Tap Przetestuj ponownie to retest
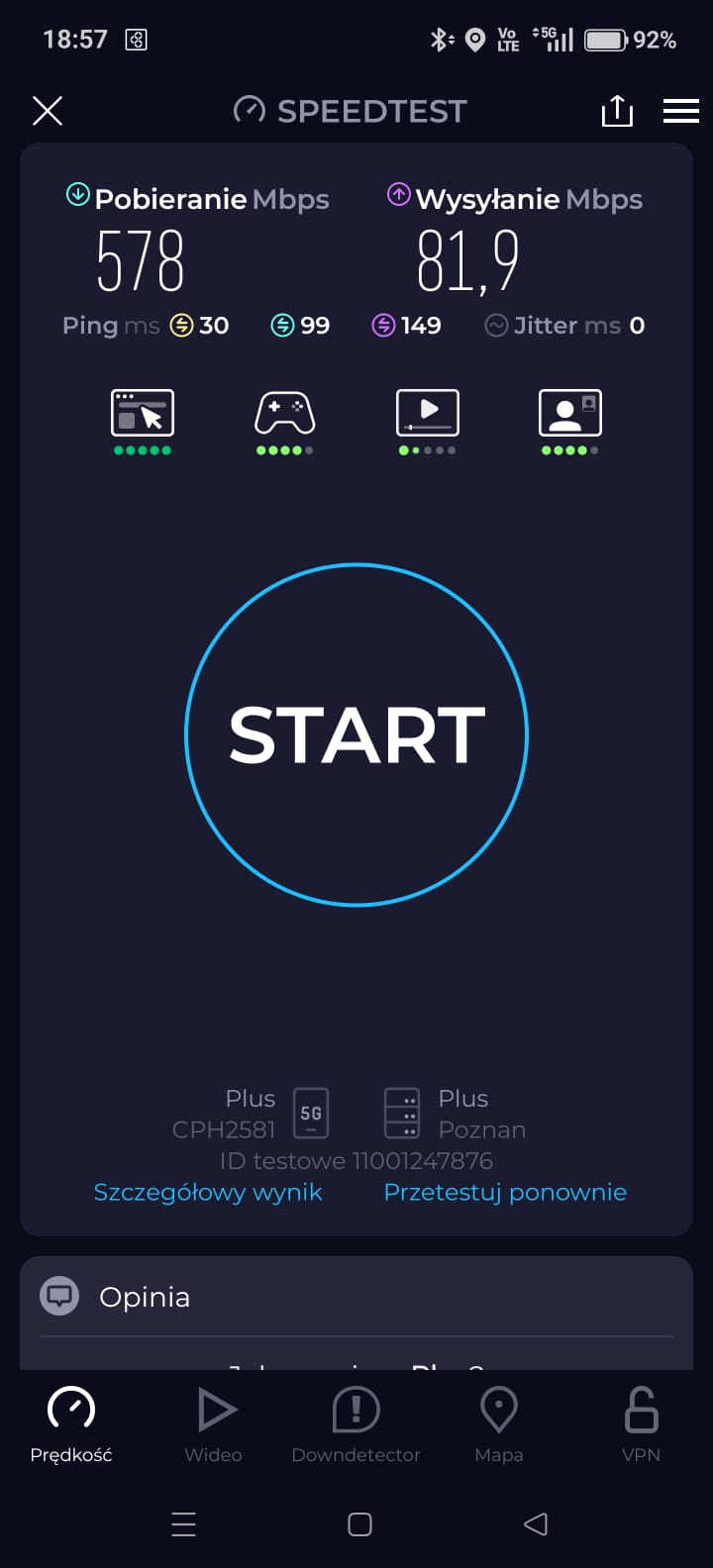Image resolution: width=713 pixels, height=1568 pixels. [x=505, y=1192]
